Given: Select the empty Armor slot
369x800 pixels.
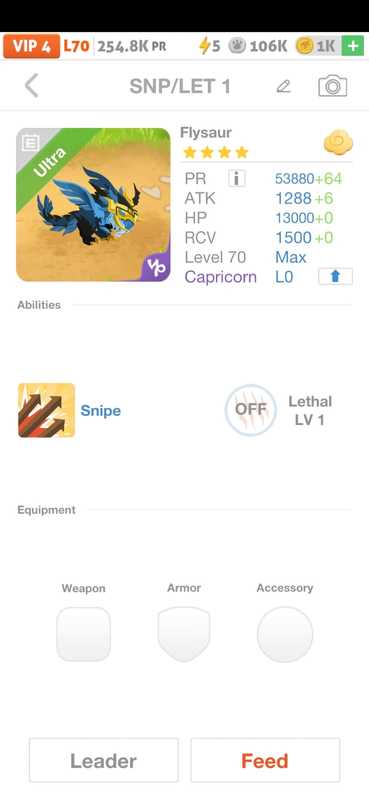Looking at the screenshot, I should pyautogui.click(x=184, y=634).
